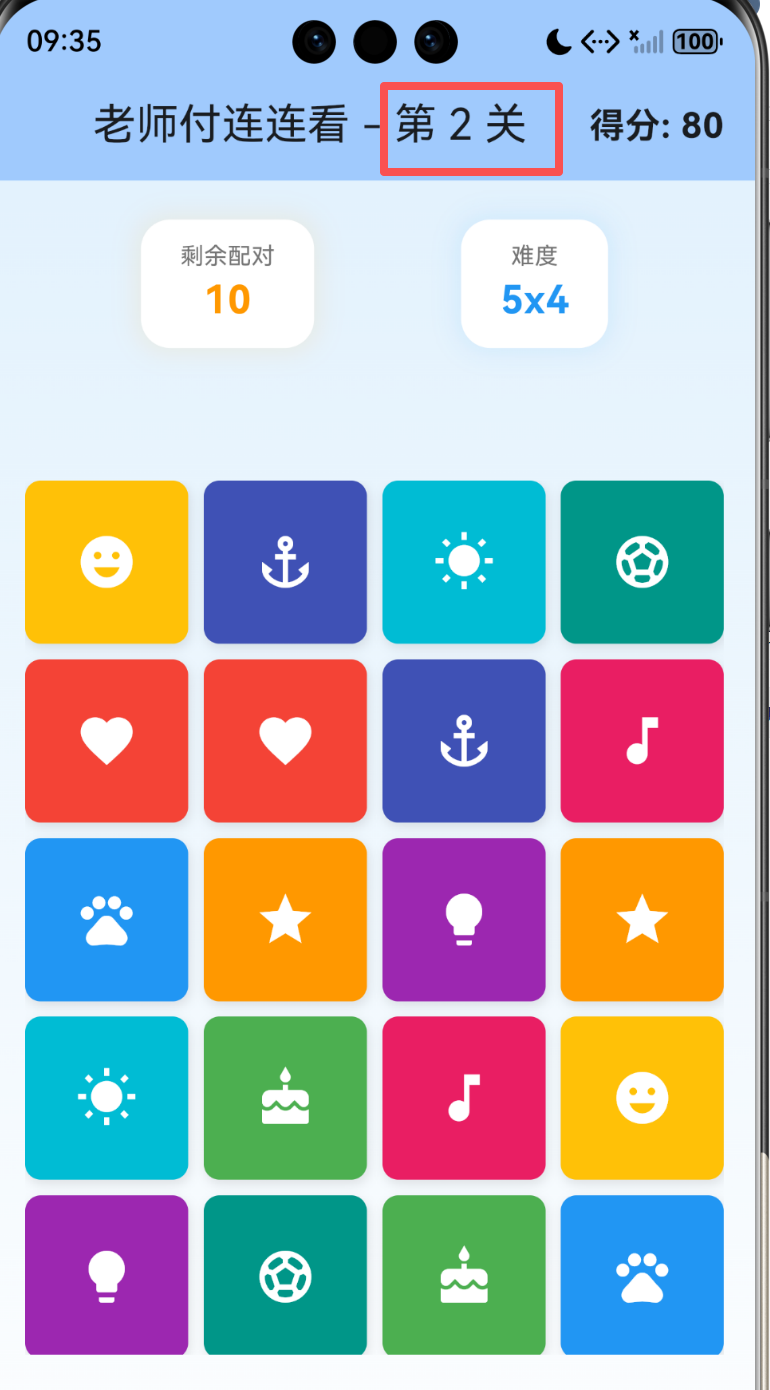The width and height of the screenshot is (770, 1390).
Task: Pick the soccer ball tile between bulb and cake
Action: (285, 1275)
